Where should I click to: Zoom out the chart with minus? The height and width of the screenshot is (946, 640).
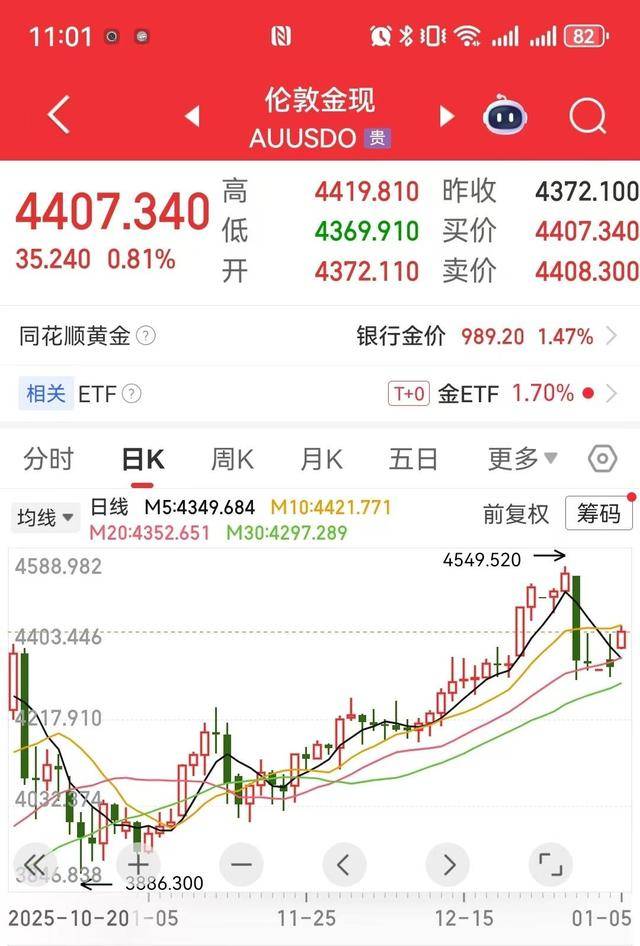[242, 864]
